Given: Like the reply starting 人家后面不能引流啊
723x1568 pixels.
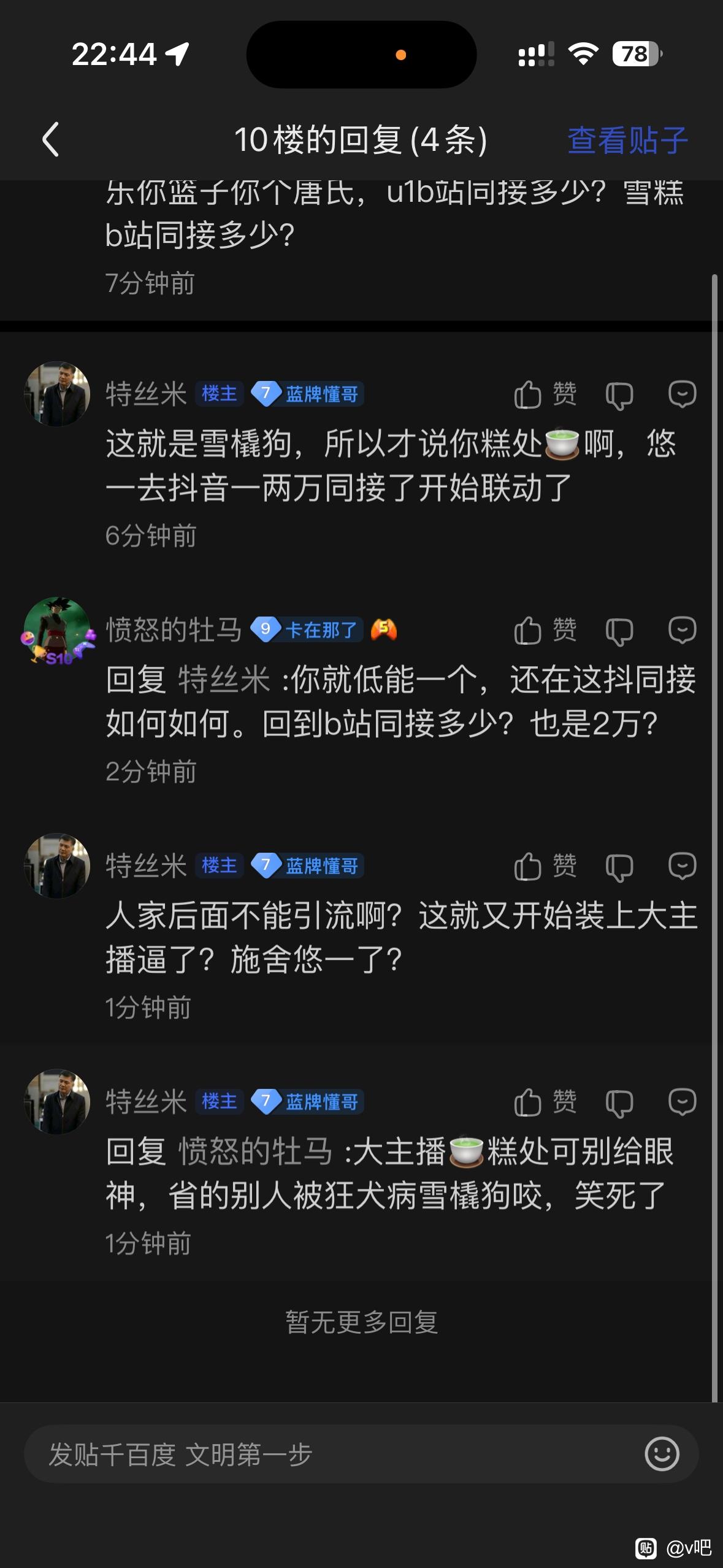Looking at the screenshot, I should pyautogui.click(x=545, y=866).
